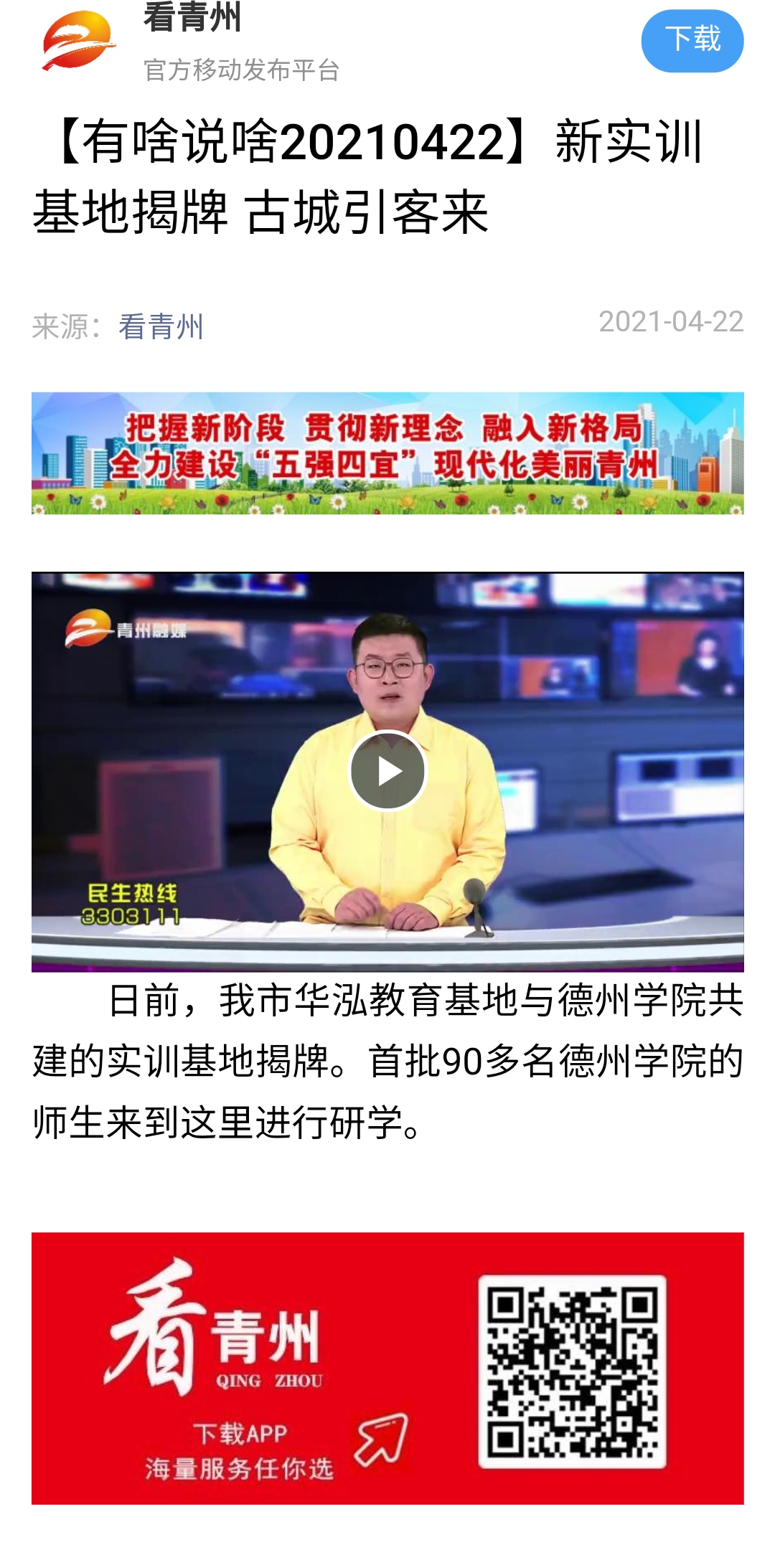
Task: Open the red 看青州 app download banner
Action: click(x=387, y=1367)
